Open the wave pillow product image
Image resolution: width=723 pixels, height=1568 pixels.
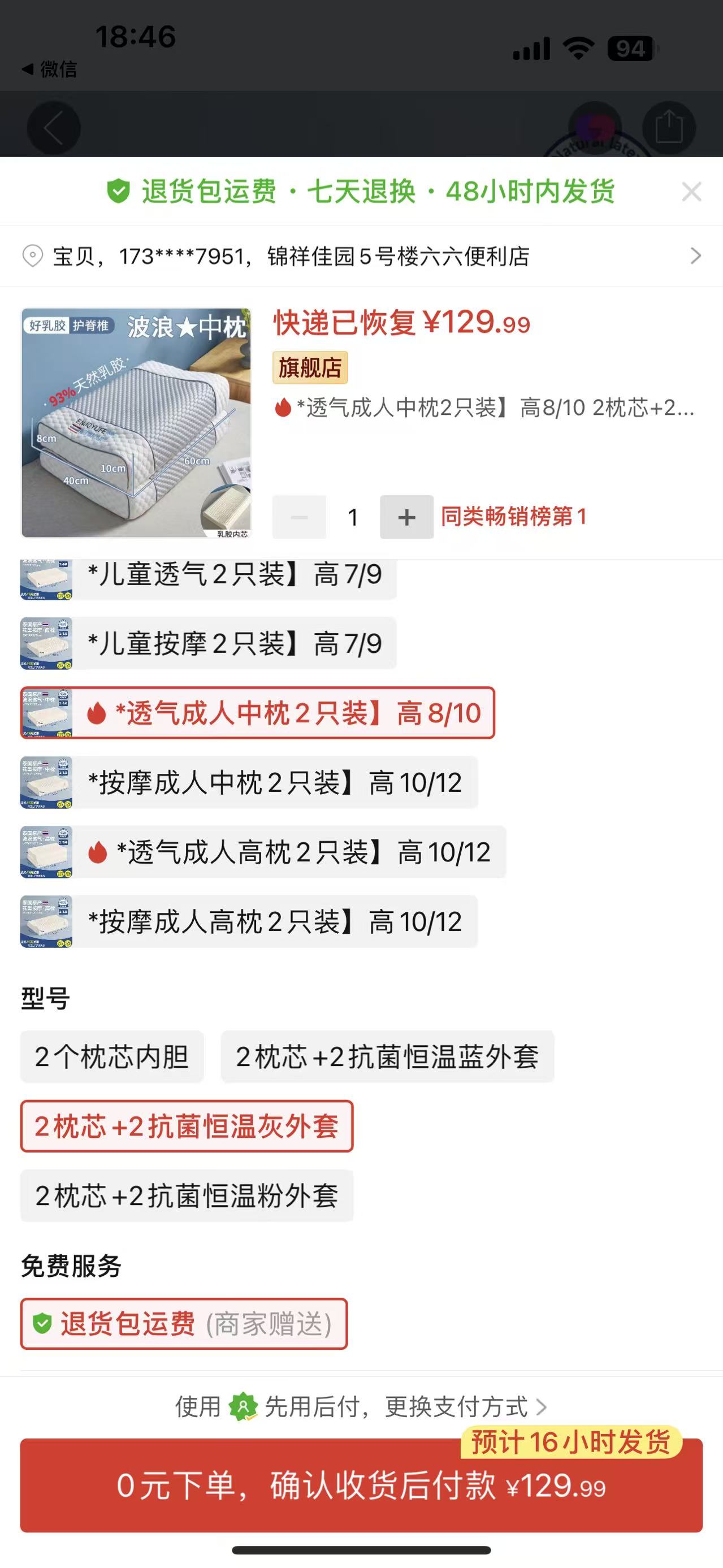click(136, 423)
